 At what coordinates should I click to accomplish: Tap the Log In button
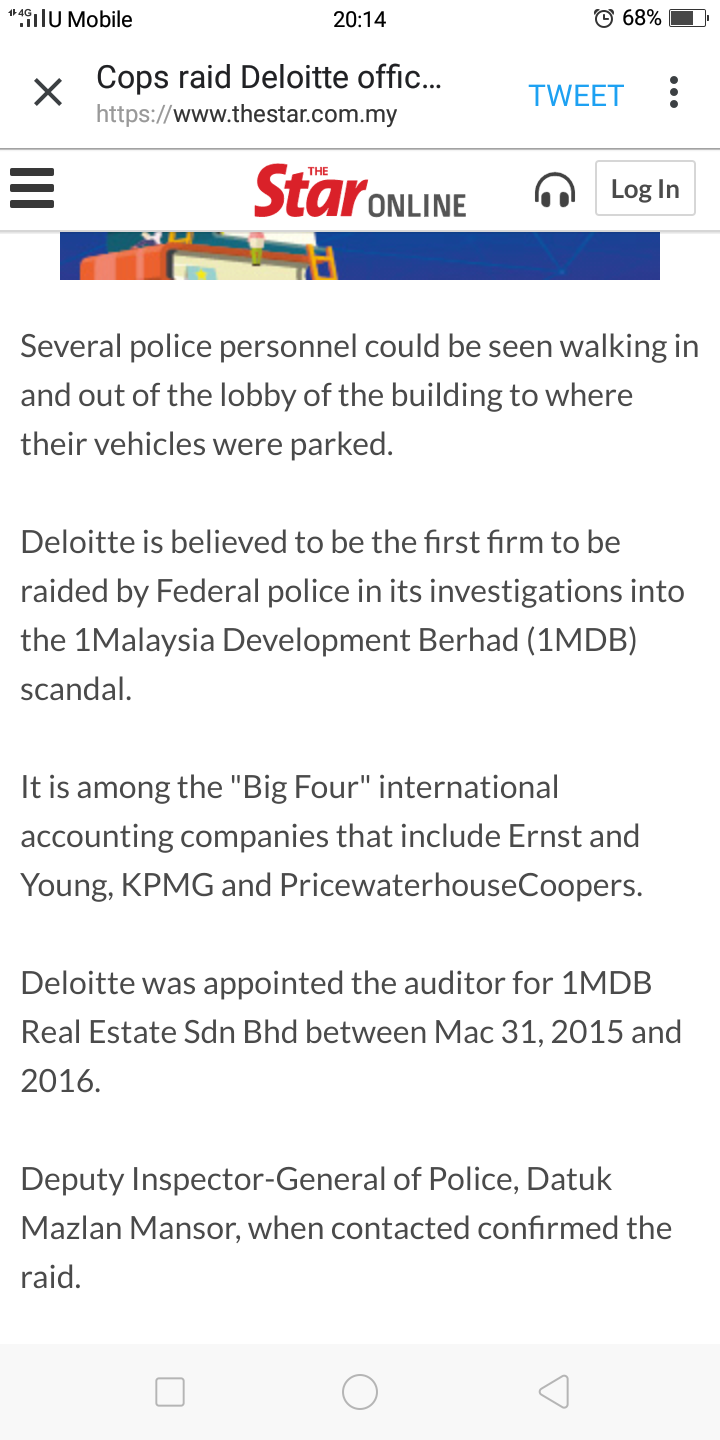tap(644, 189)
